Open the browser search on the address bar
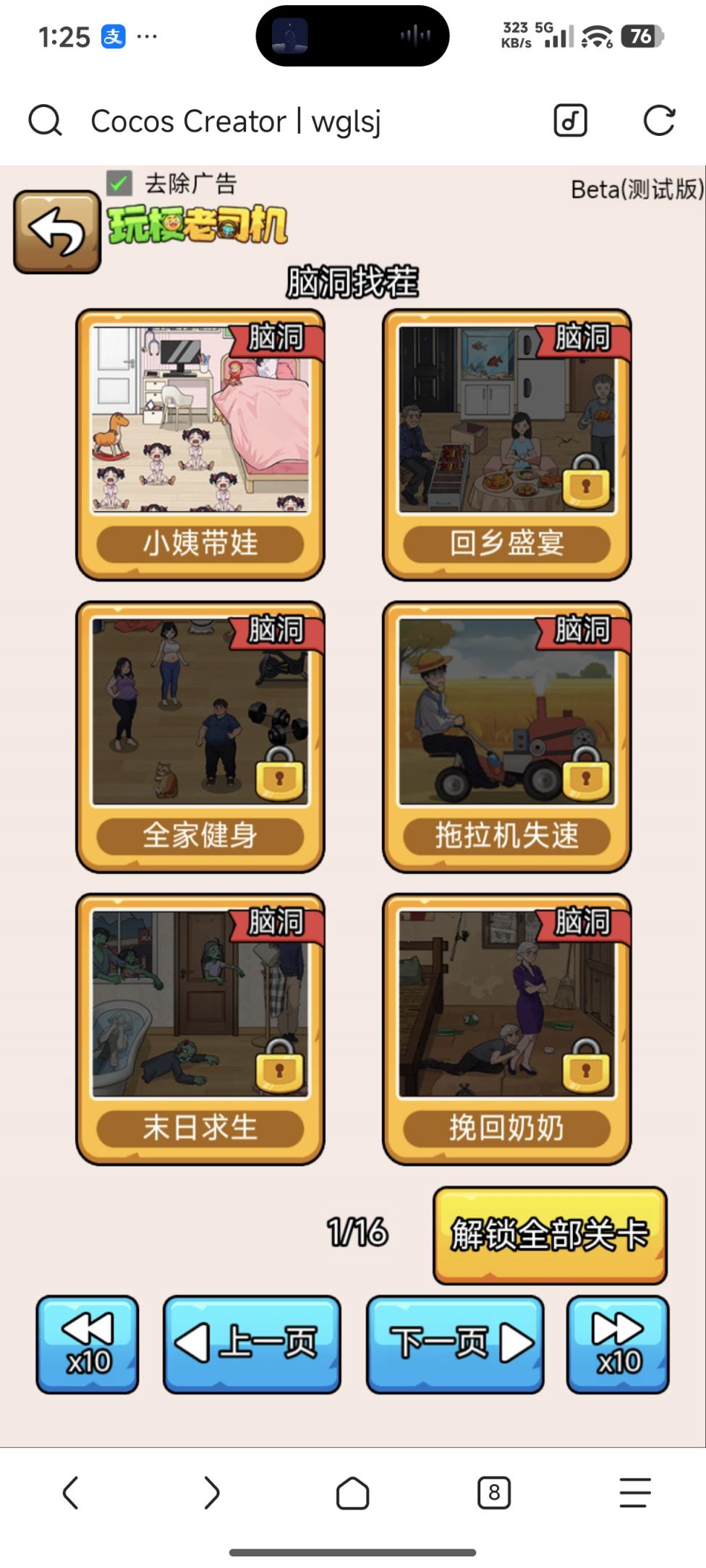Image resolution: width=706 pixels, height=1568 pixels. [x=45, y=121]
